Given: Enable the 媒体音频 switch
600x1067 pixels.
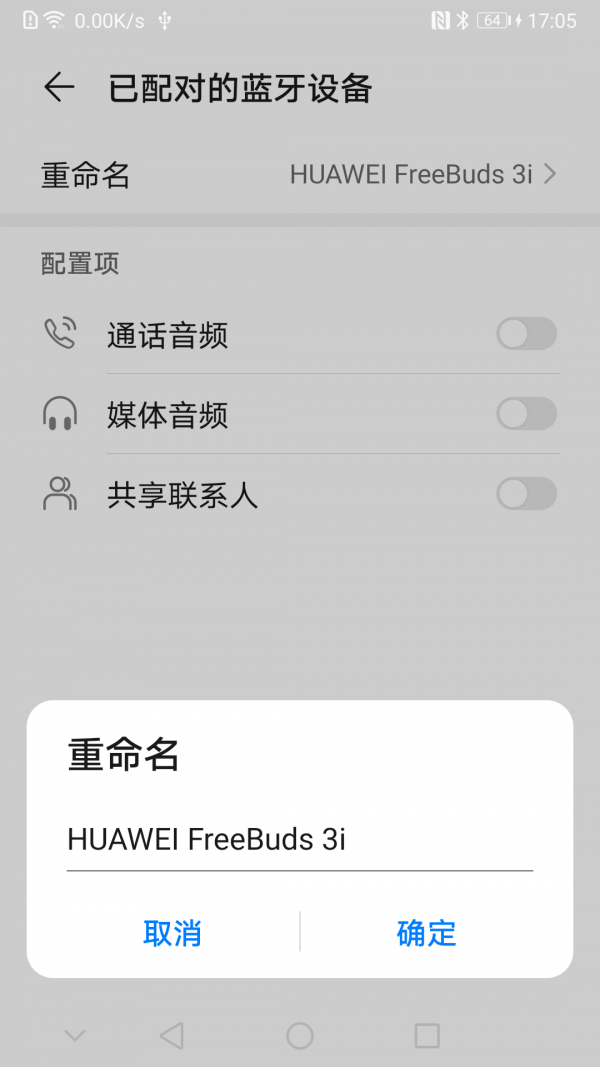Looking at the screenshot, I should pyautogui.click(x=526, y=414).
